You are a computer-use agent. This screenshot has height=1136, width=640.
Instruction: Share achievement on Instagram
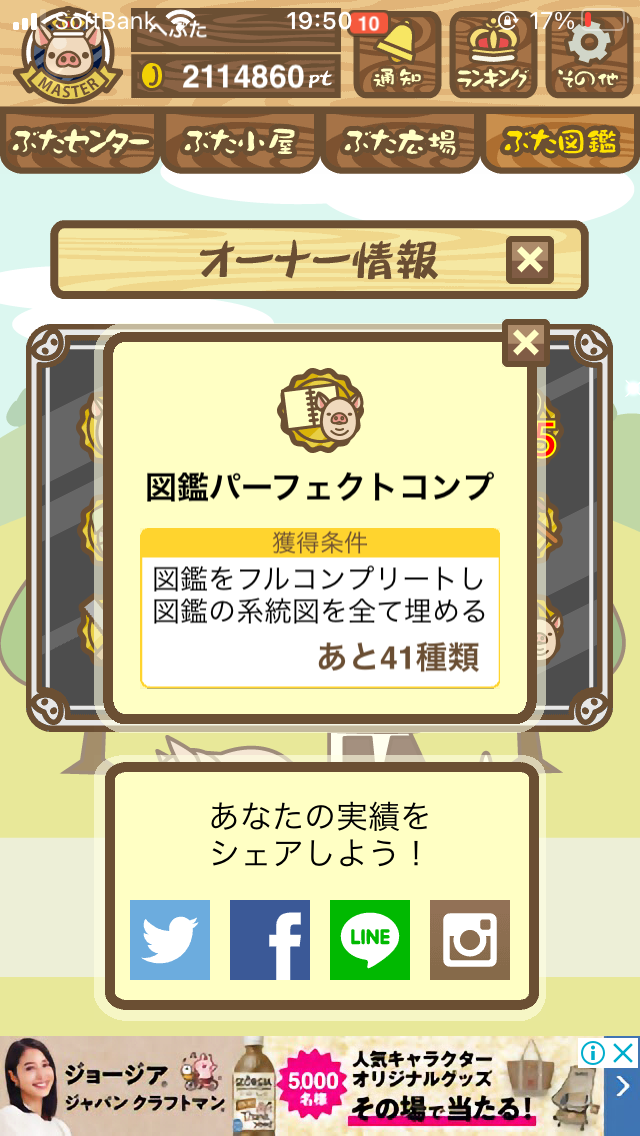pyautogui.click(x=470, y=940)
